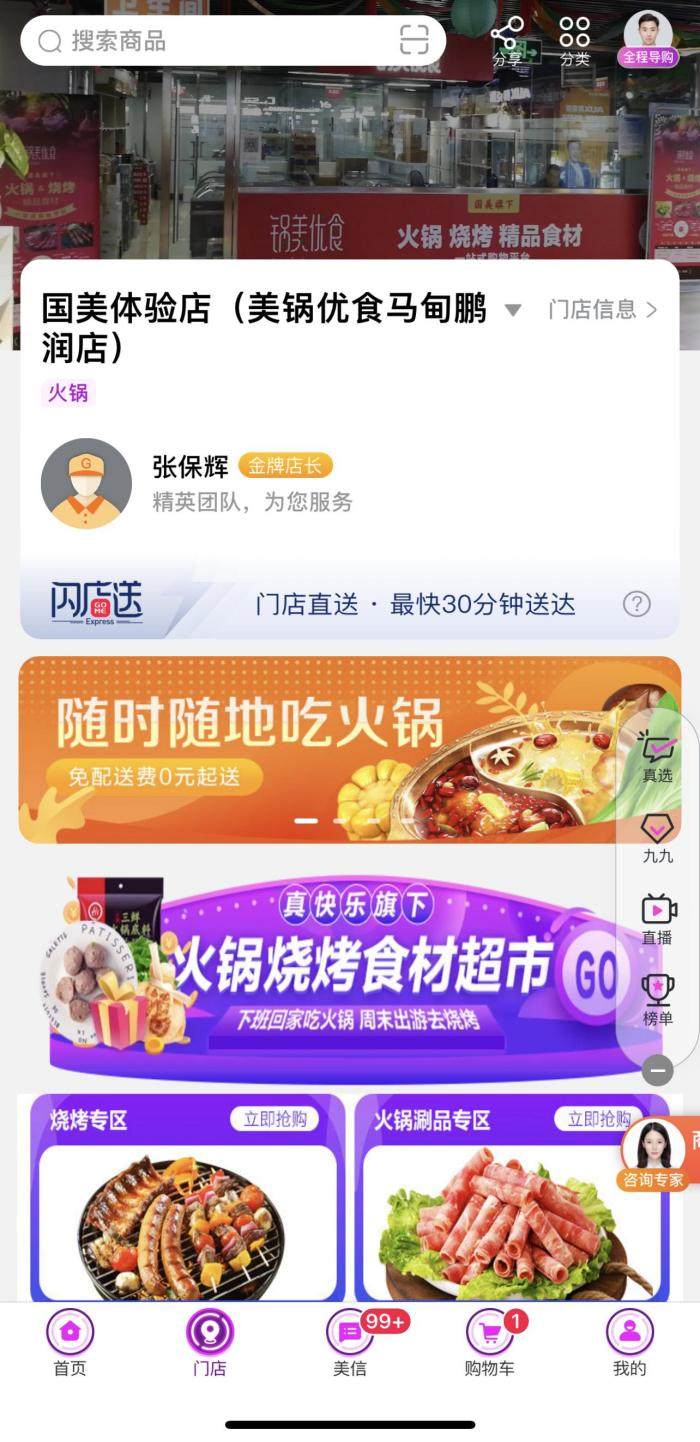Viewport: 700px width, 1442px height.
Task: Collapse the floating side panel
Action: tap(657, 1070)
